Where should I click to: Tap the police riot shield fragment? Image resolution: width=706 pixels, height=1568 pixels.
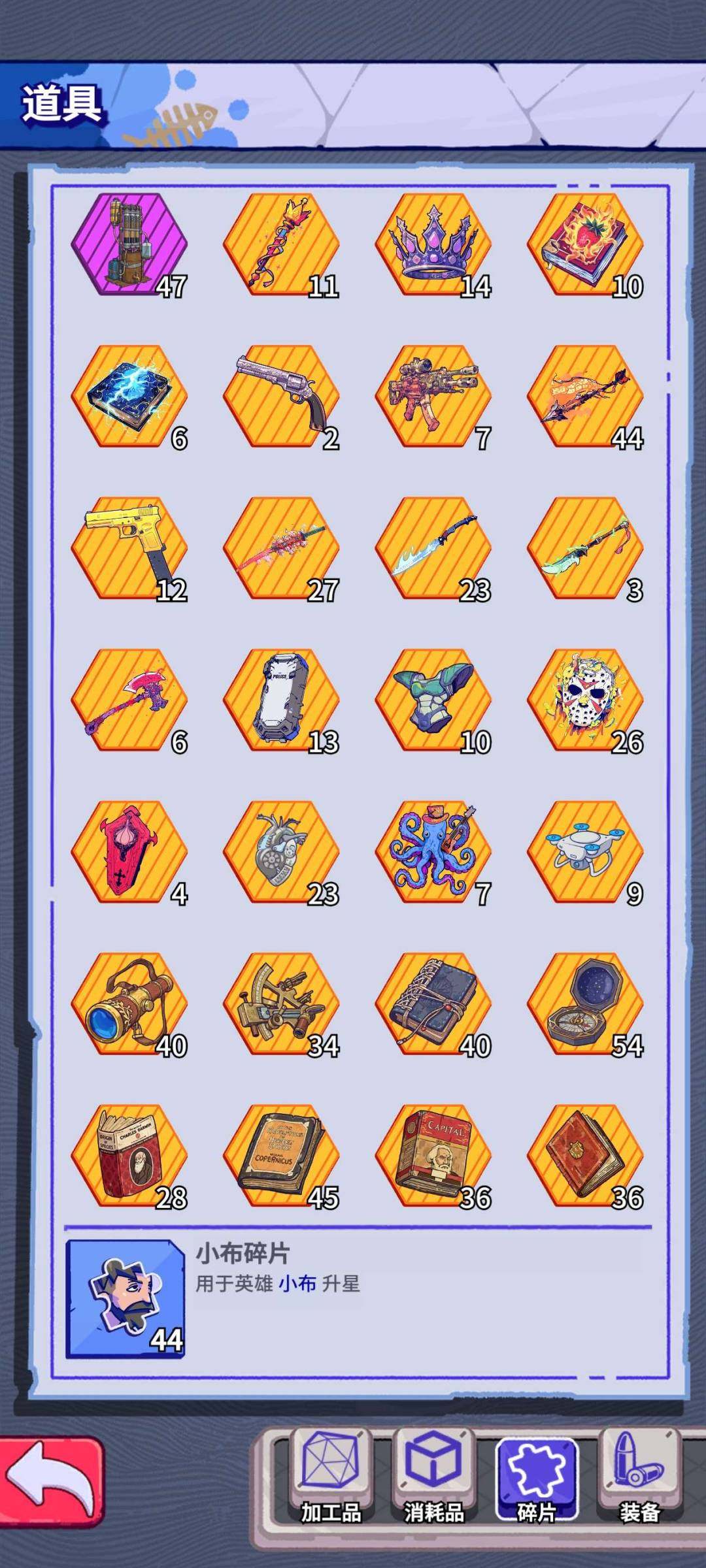[282, 700]
